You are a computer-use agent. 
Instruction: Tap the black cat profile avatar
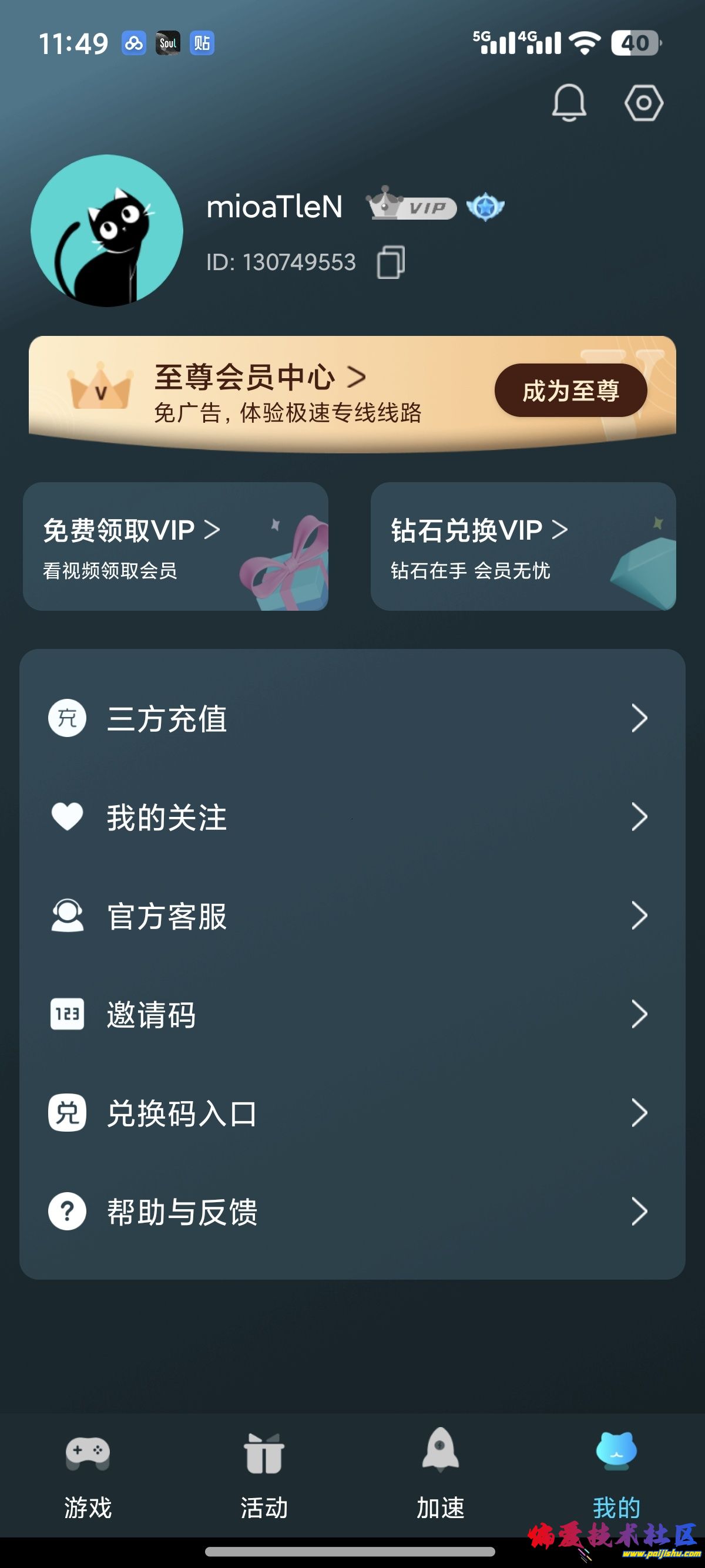[106, 231]
